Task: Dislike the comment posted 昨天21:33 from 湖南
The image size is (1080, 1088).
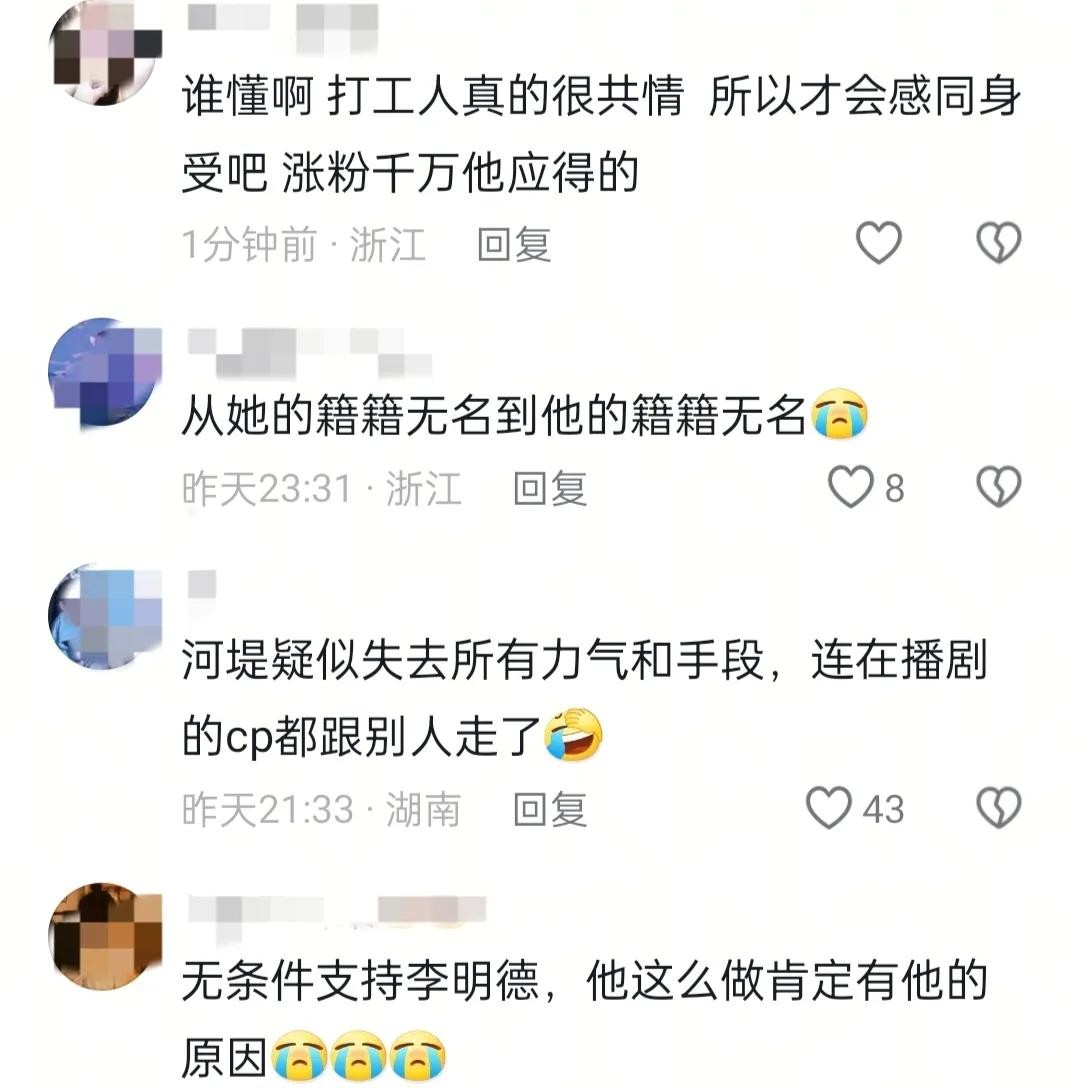Action: [x=998, y=808]
